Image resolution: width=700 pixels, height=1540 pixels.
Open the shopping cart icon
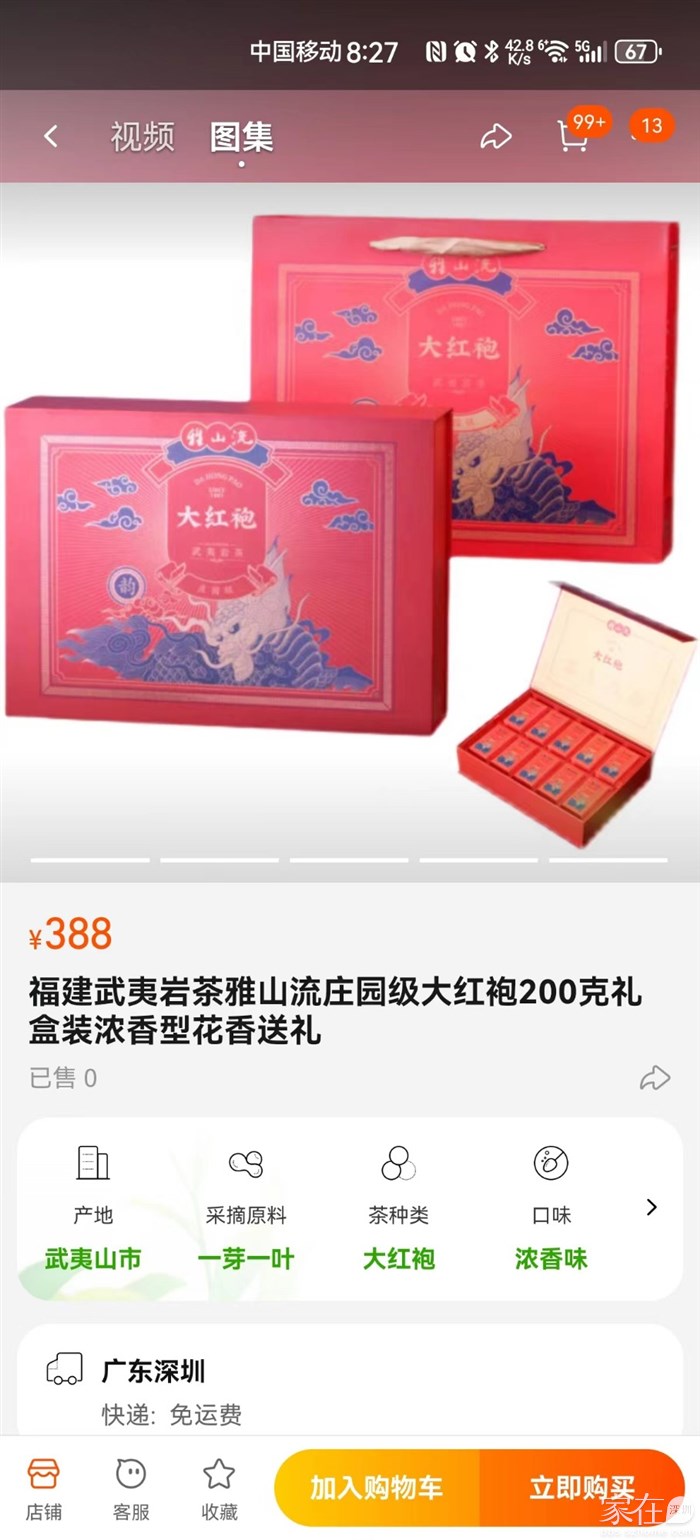click(573, 137)
